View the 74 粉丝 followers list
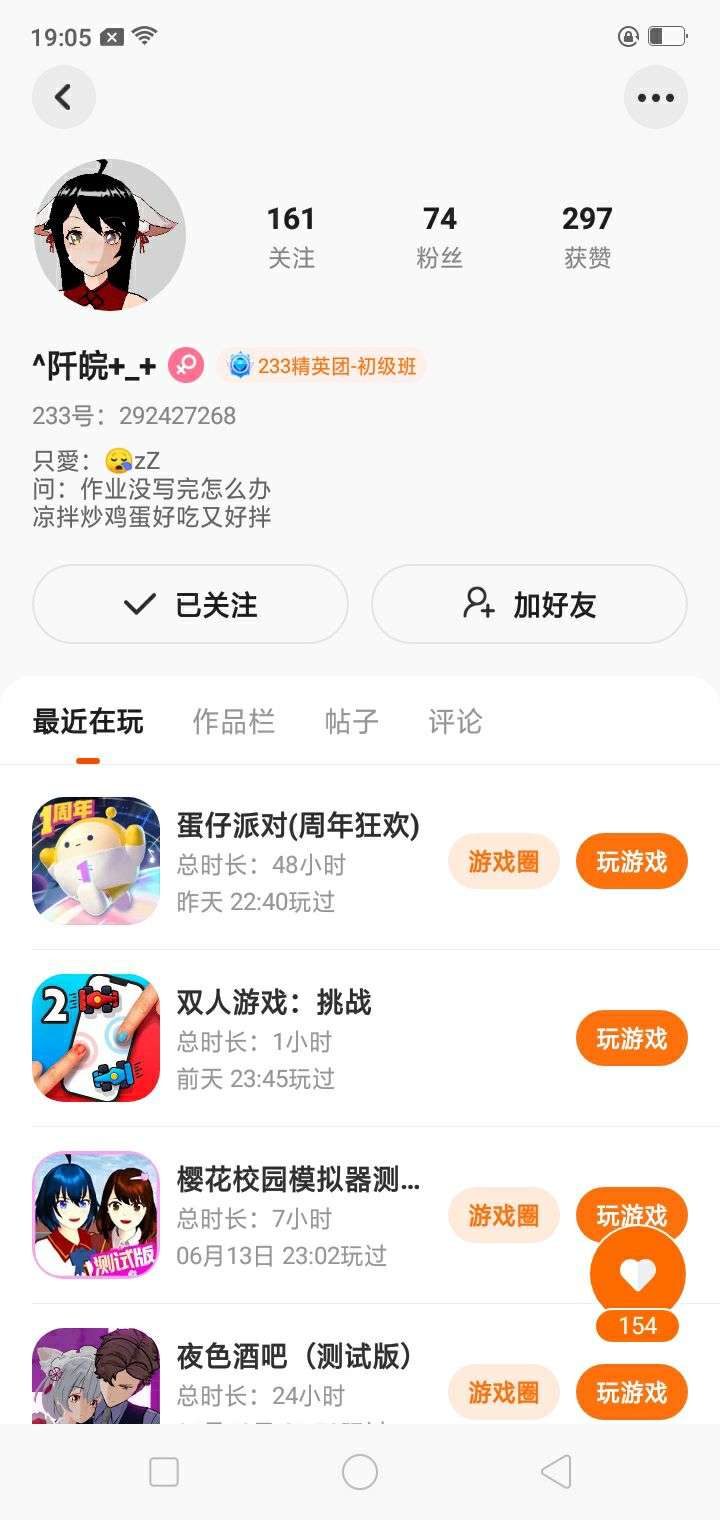Screen dimensions: 720x1520 pyautogui.click(x=439, y=236)
